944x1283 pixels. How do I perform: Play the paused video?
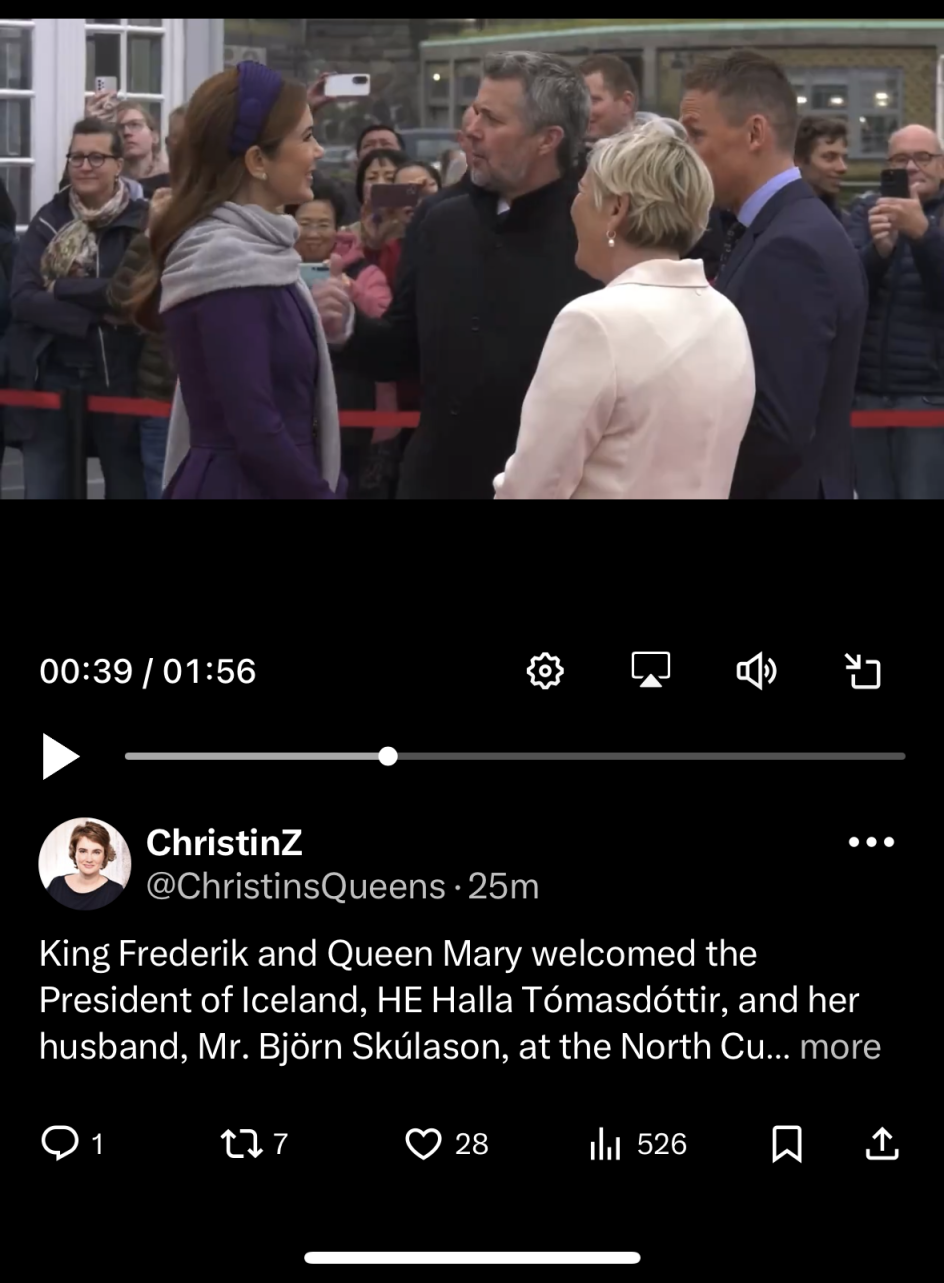point(60,756)
